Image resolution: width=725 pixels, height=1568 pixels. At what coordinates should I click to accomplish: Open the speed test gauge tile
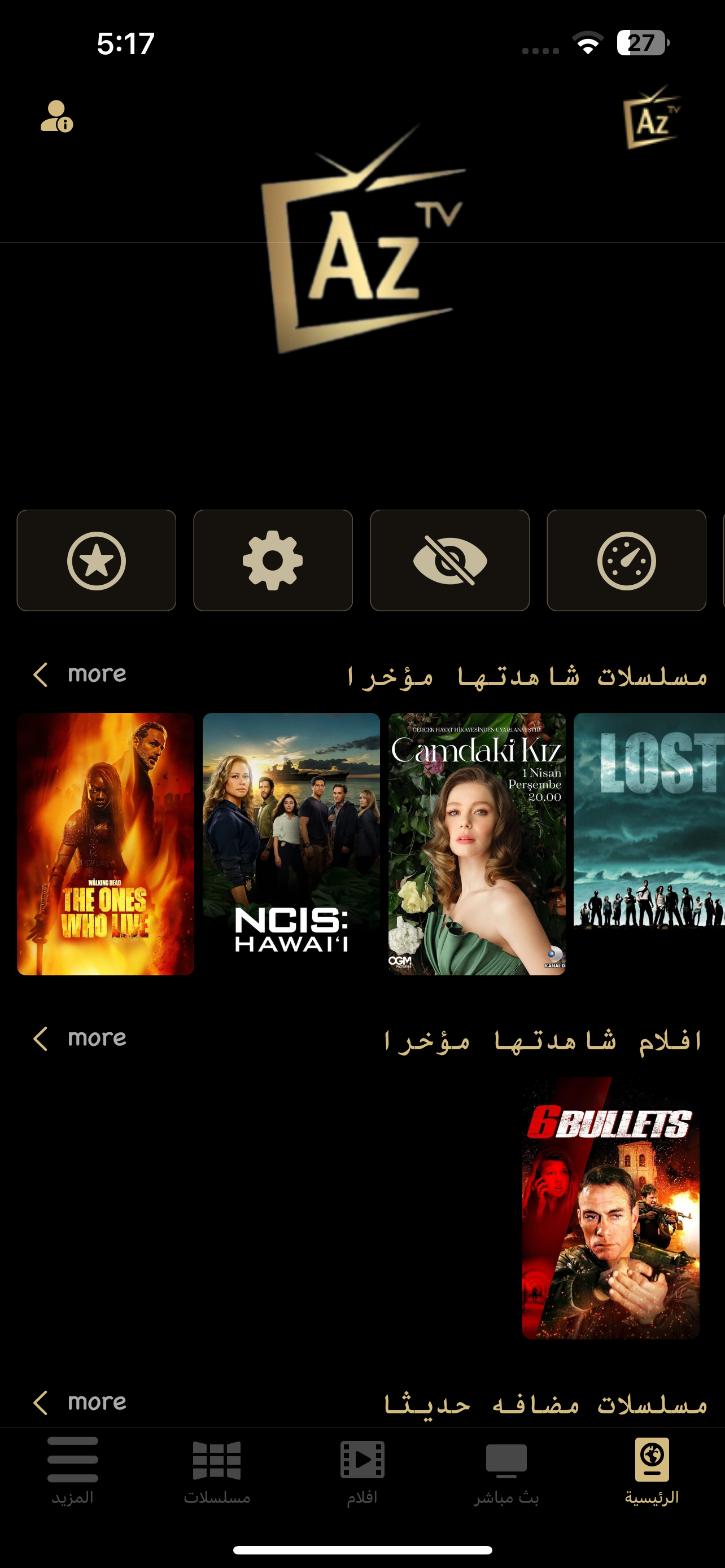click(626, 560)
